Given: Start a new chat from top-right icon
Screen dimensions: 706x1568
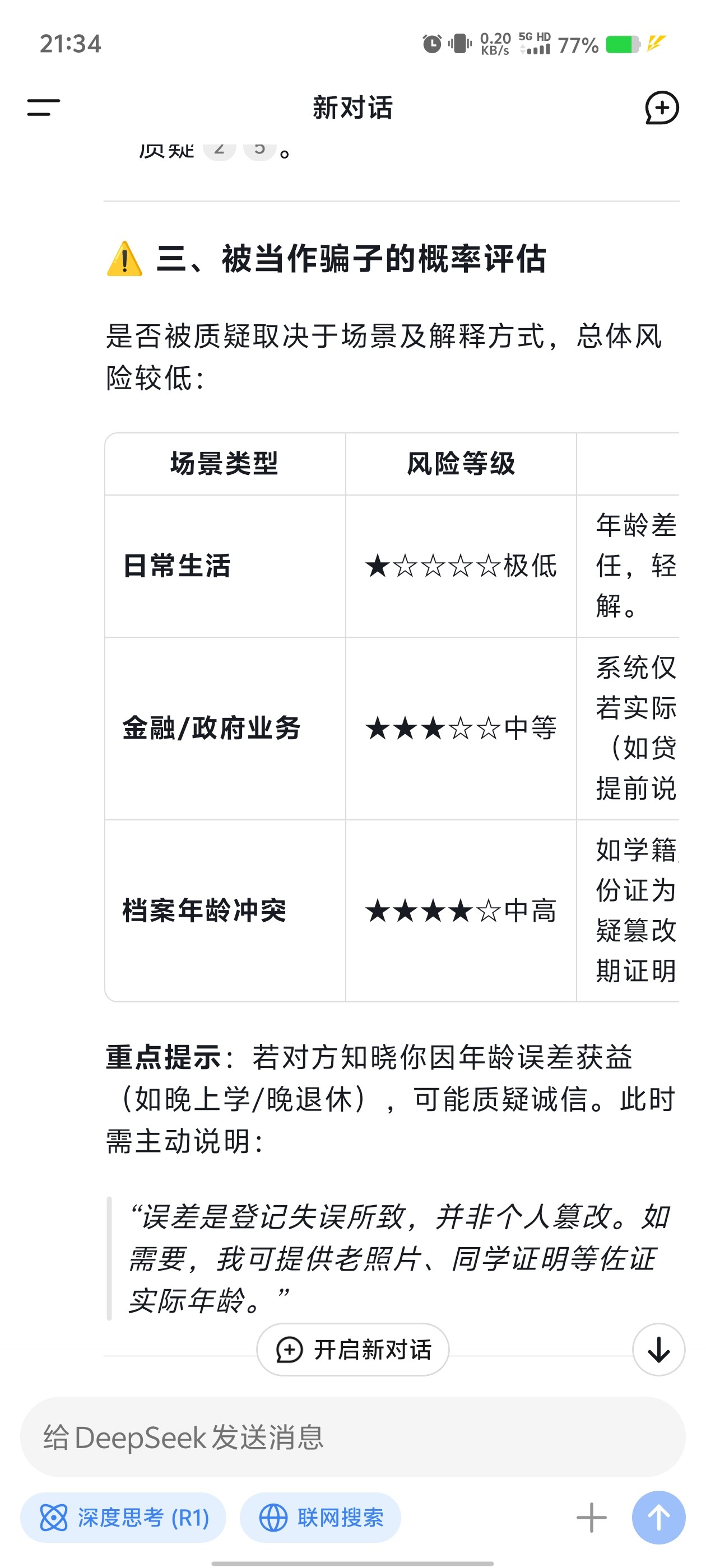Looking at the screenshot, I should pyautogui.click(x=662, y=108).
